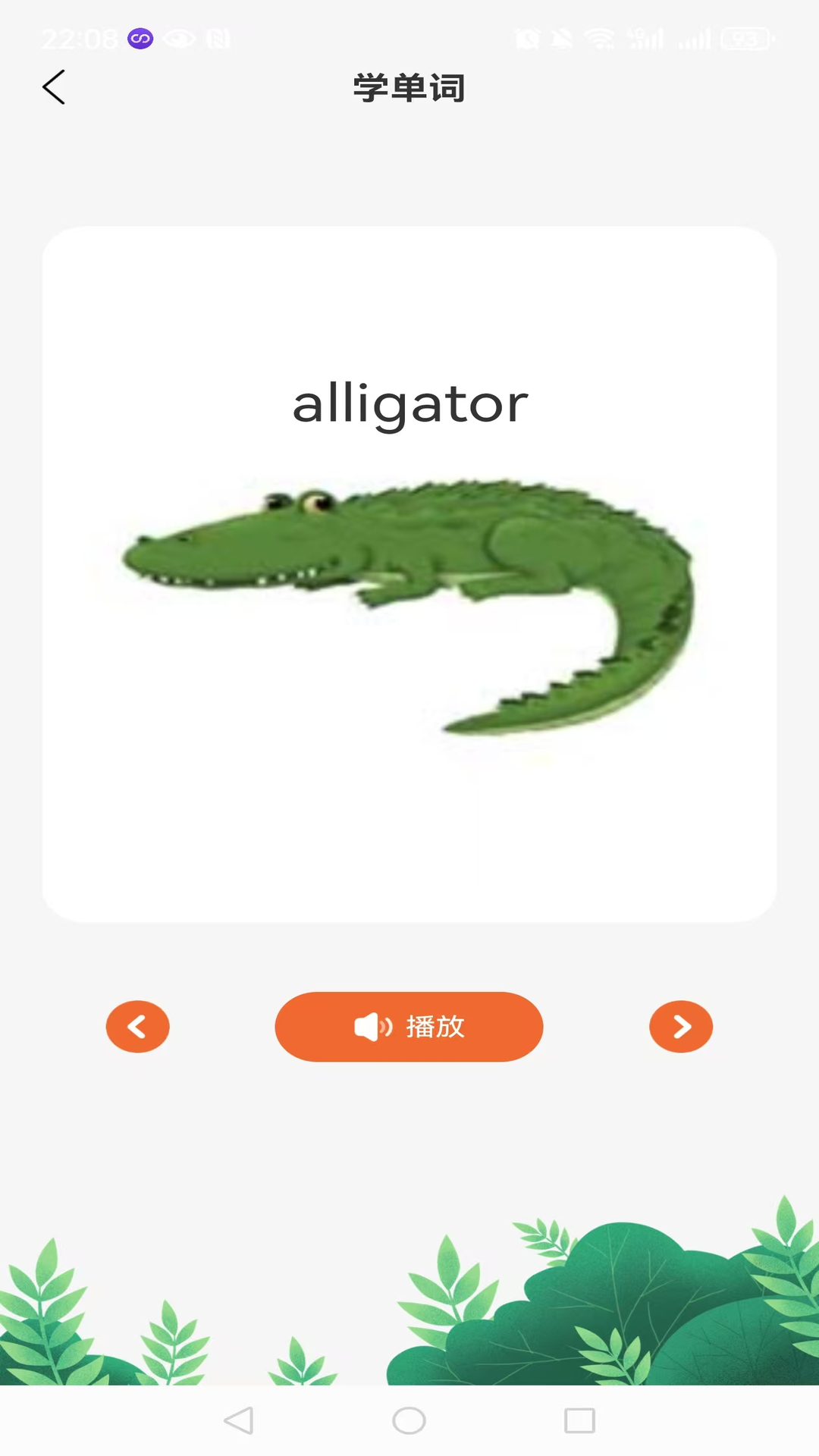Viewport: 819px width, 1456px height.
Task: Tap the eye icon in the status bar
Action: click(x=180, y=38)
